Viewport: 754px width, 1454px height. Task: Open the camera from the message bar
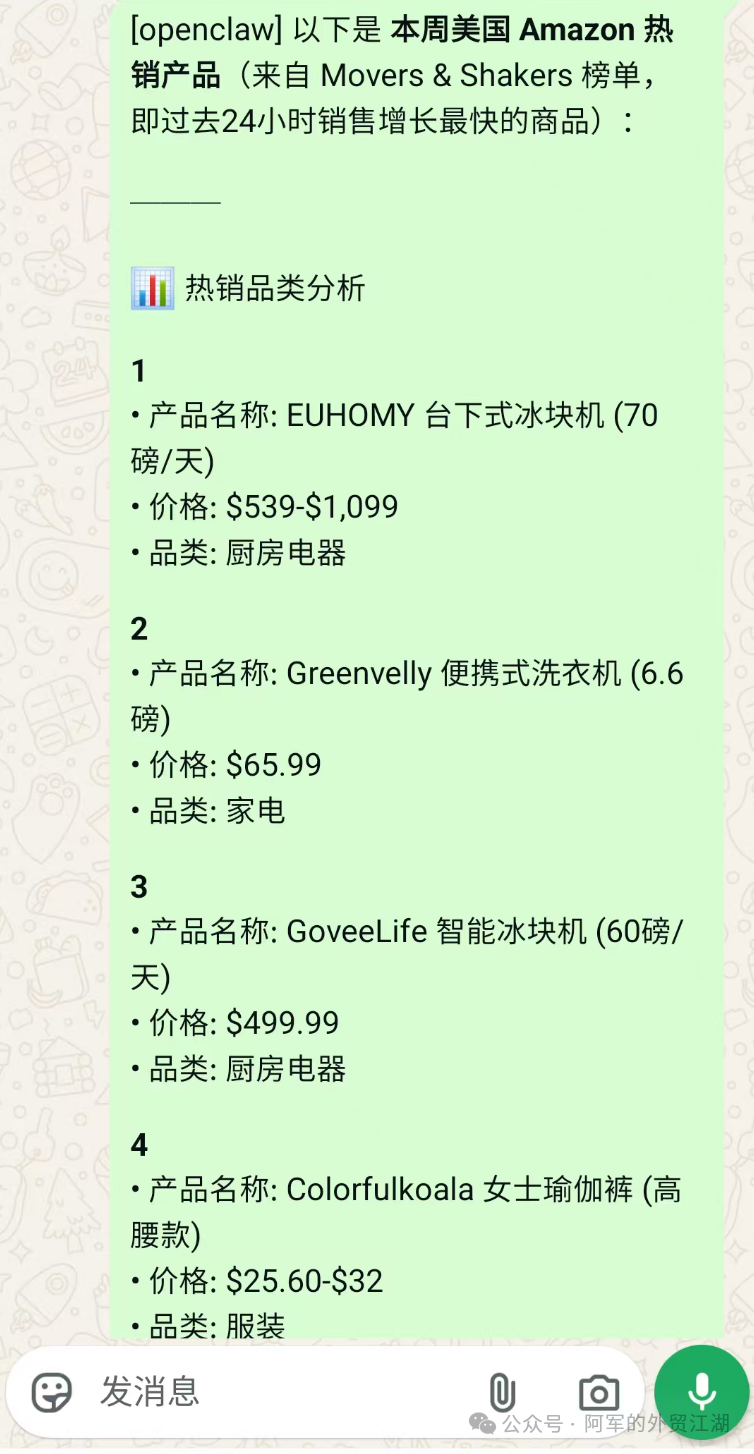(x=598, y=1392)
